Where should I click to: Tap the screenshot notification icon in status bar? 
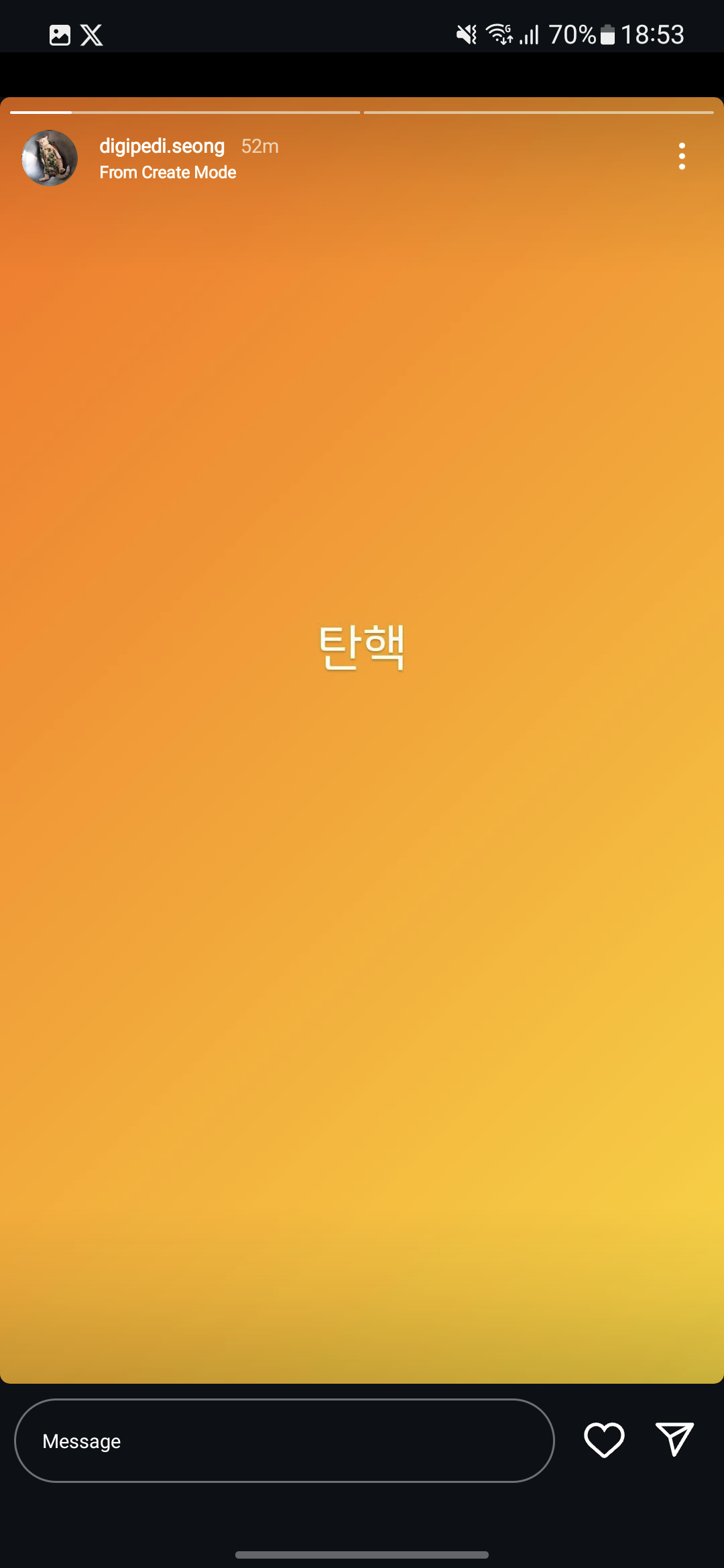click(x=60, y=34)
